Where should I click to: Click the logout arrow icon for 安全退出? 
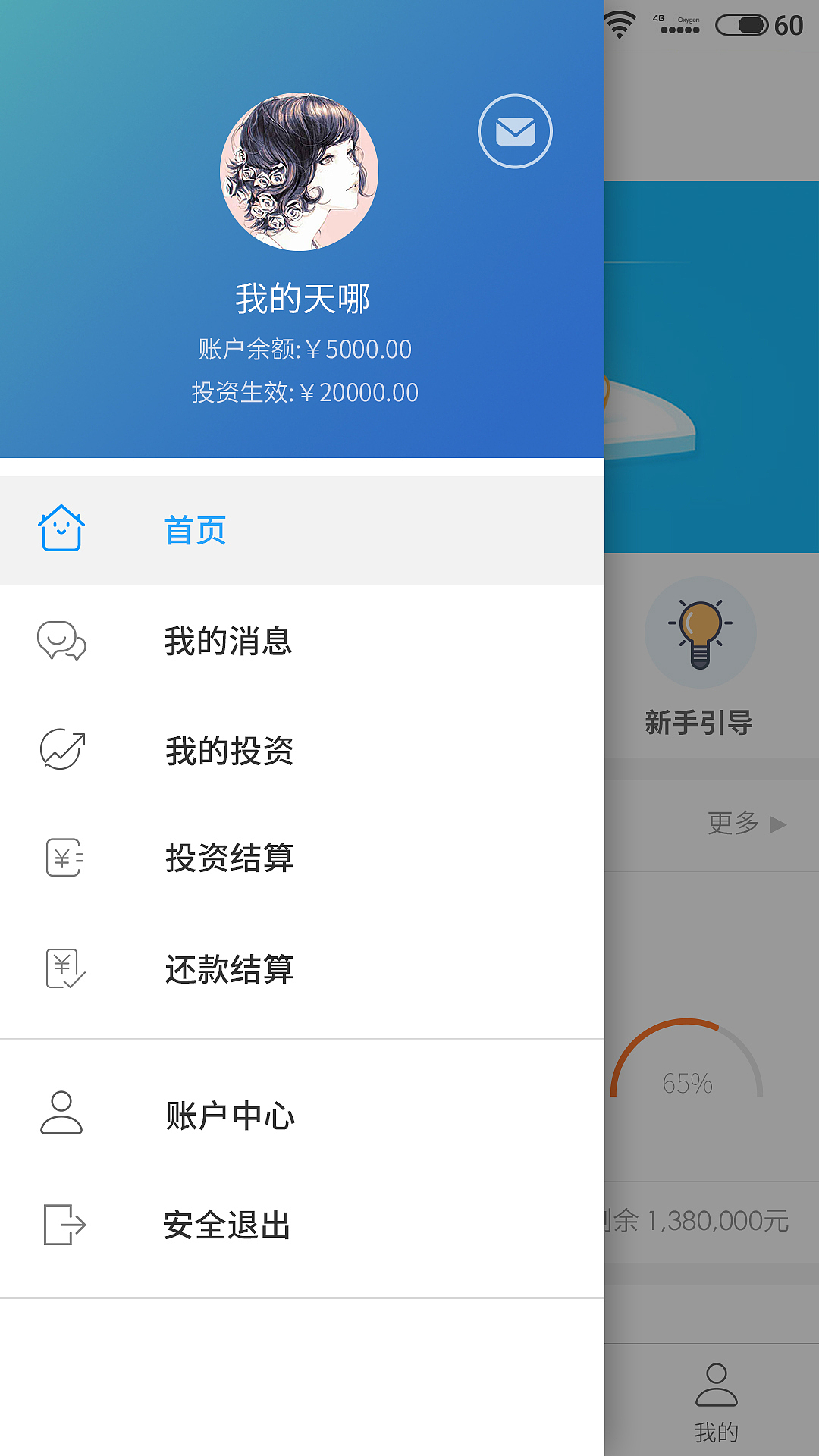click(62, 1224)
